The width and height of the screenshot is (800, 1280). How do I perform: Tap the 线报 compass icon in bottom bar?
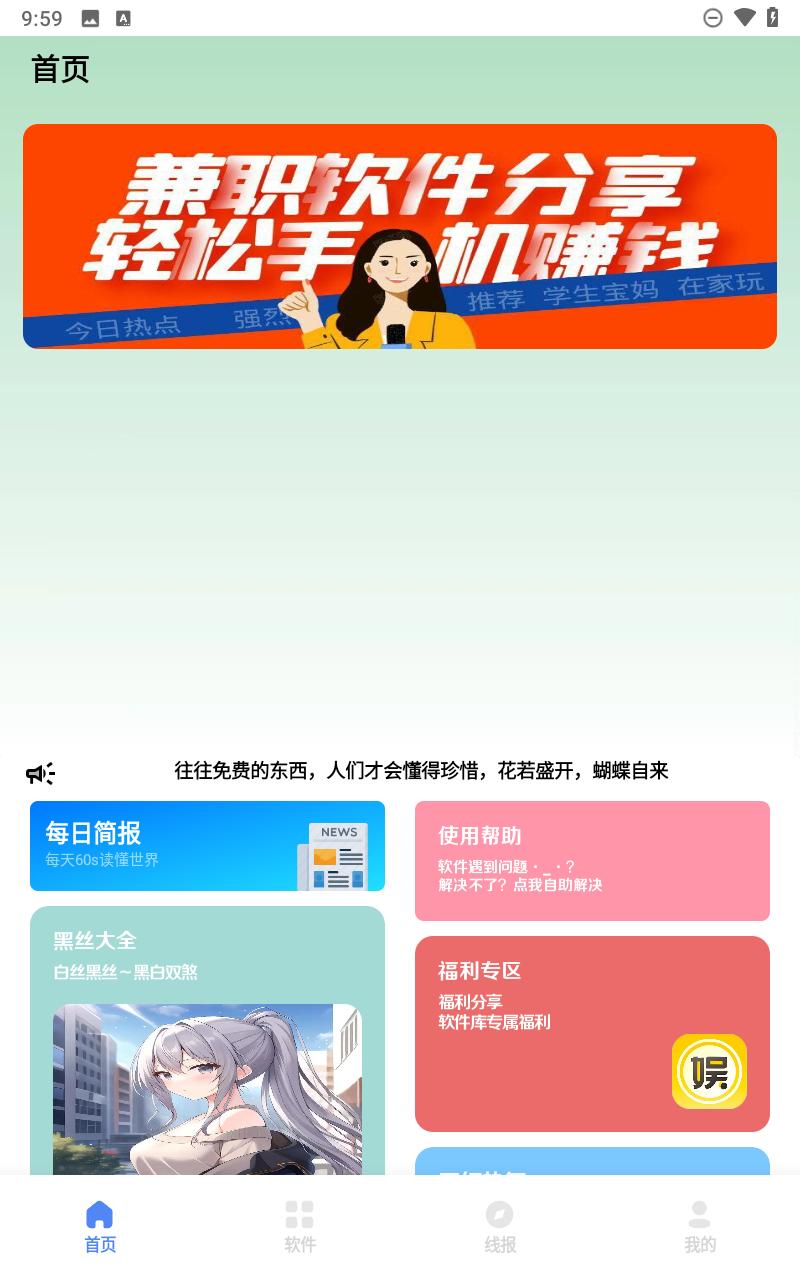[x=500, y=1213]
